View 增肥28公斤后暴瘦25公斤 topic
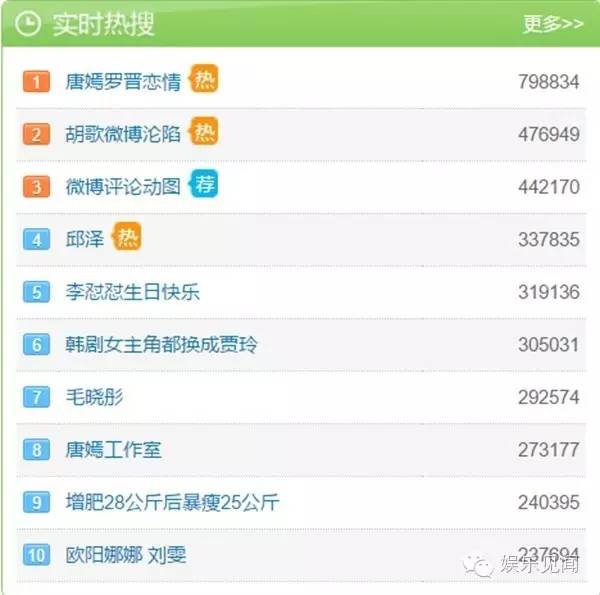Image resolution: width=600 pixels, height=595 pixels. (x=165, y=503)
